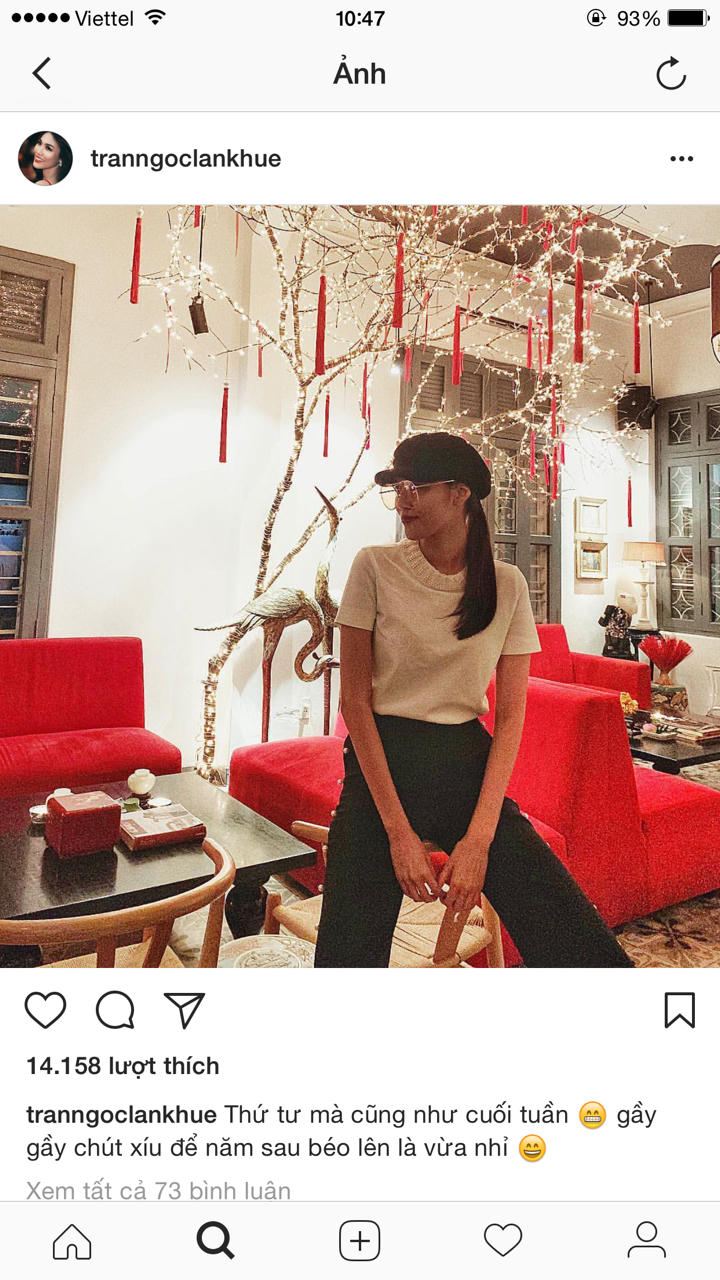Go back using the arrow

point(41,73)
